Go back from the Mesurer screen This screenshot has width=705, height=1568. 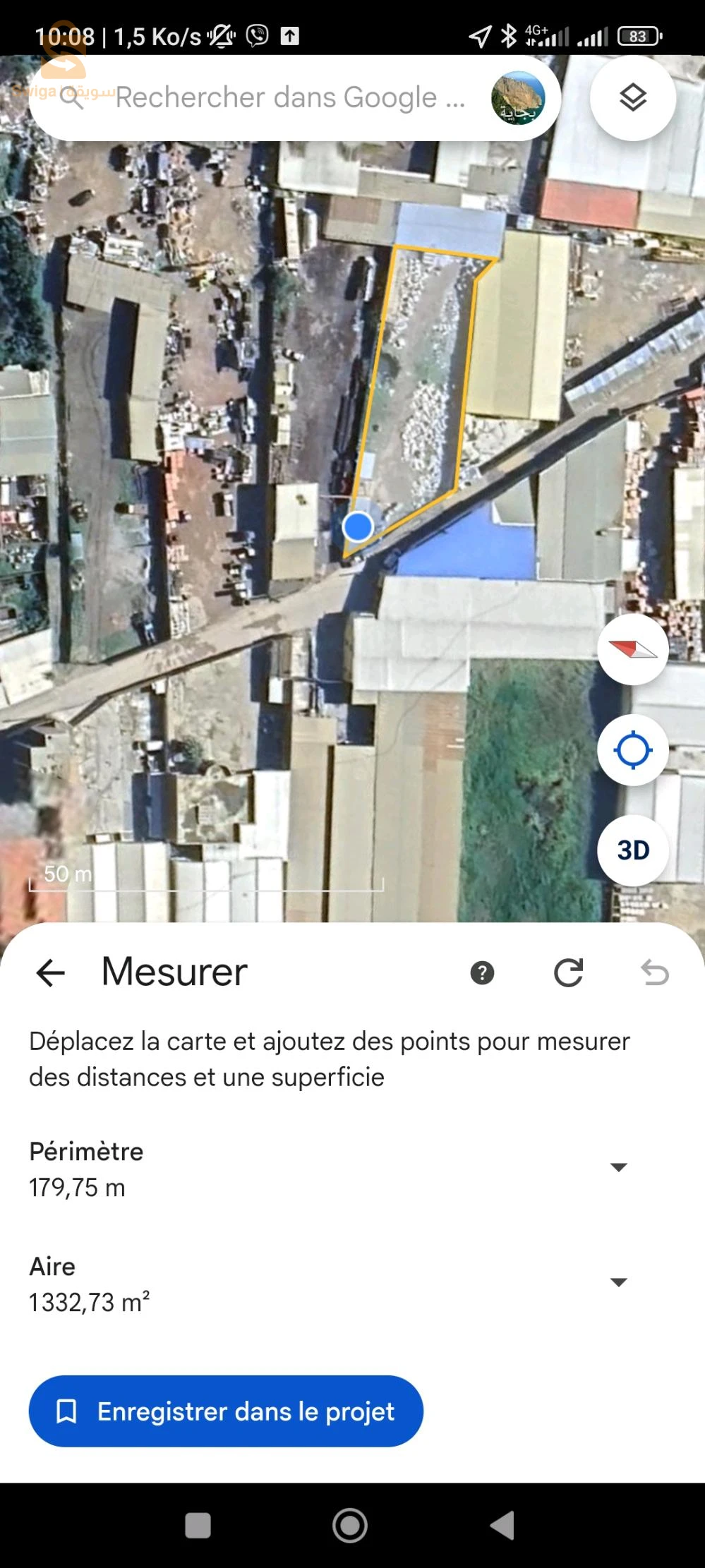pos(51,972)
